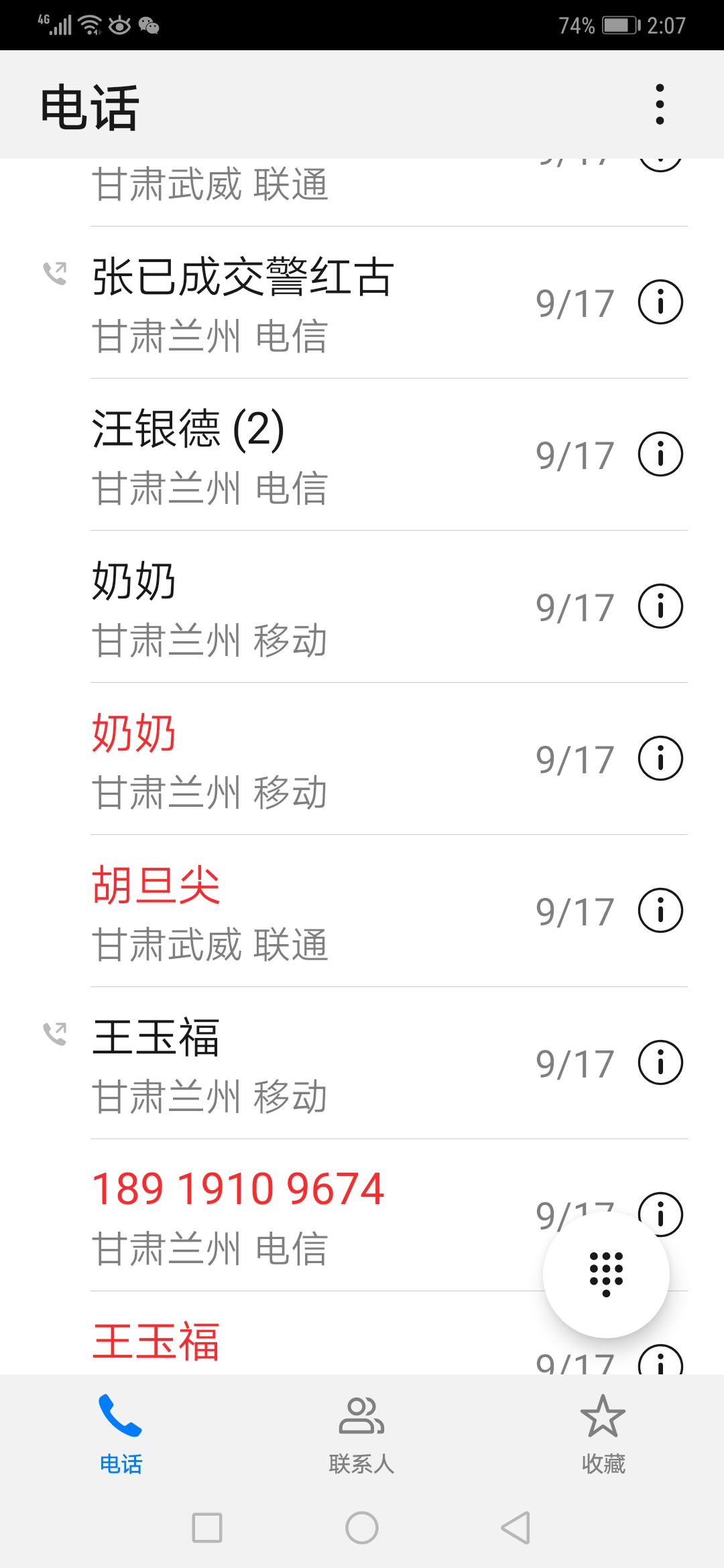Viewport: 724px width, 1568px height.
Task: Go to the home screen
Action: [362, 1528]
